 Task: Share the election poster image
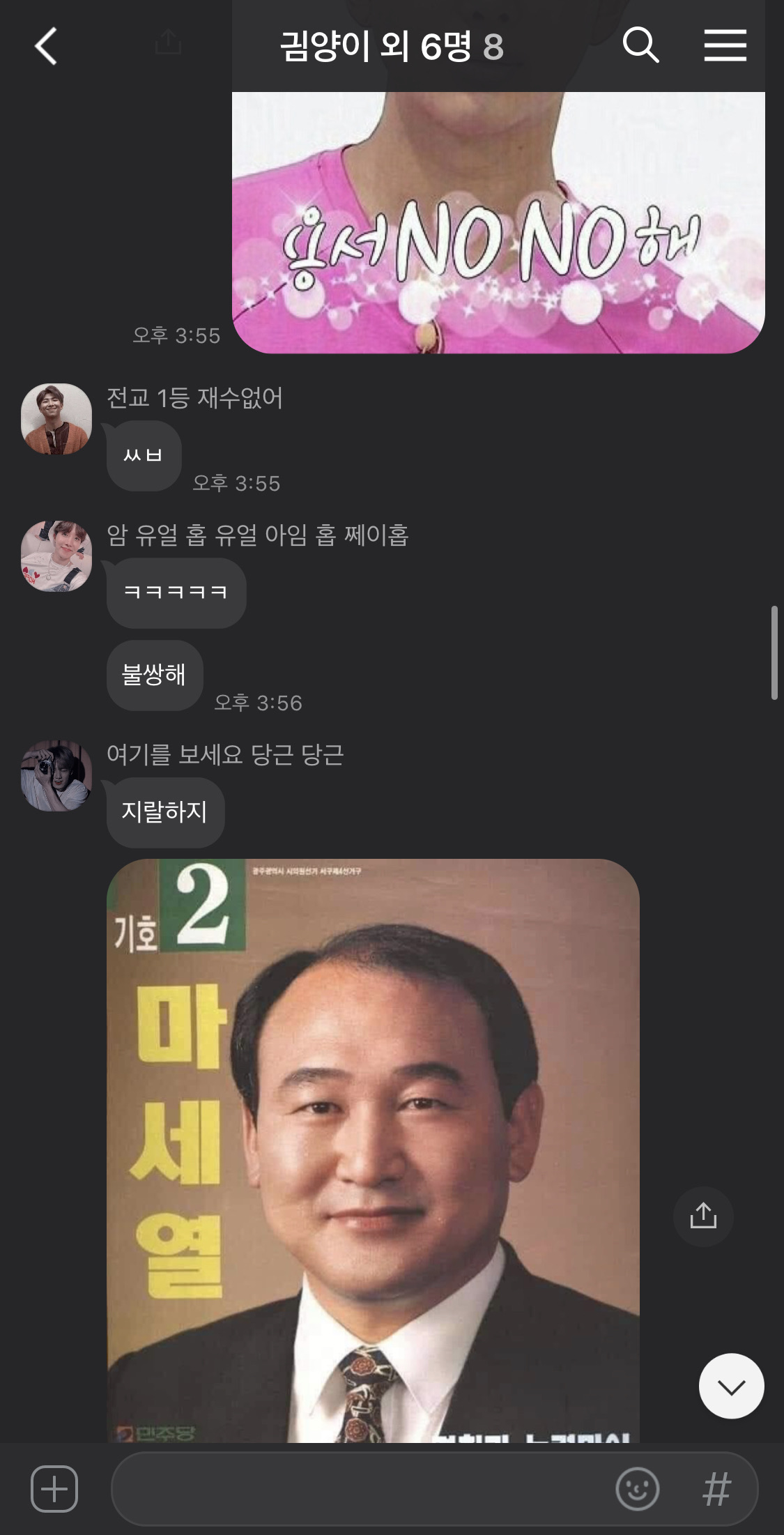[x=703, y=1216]
